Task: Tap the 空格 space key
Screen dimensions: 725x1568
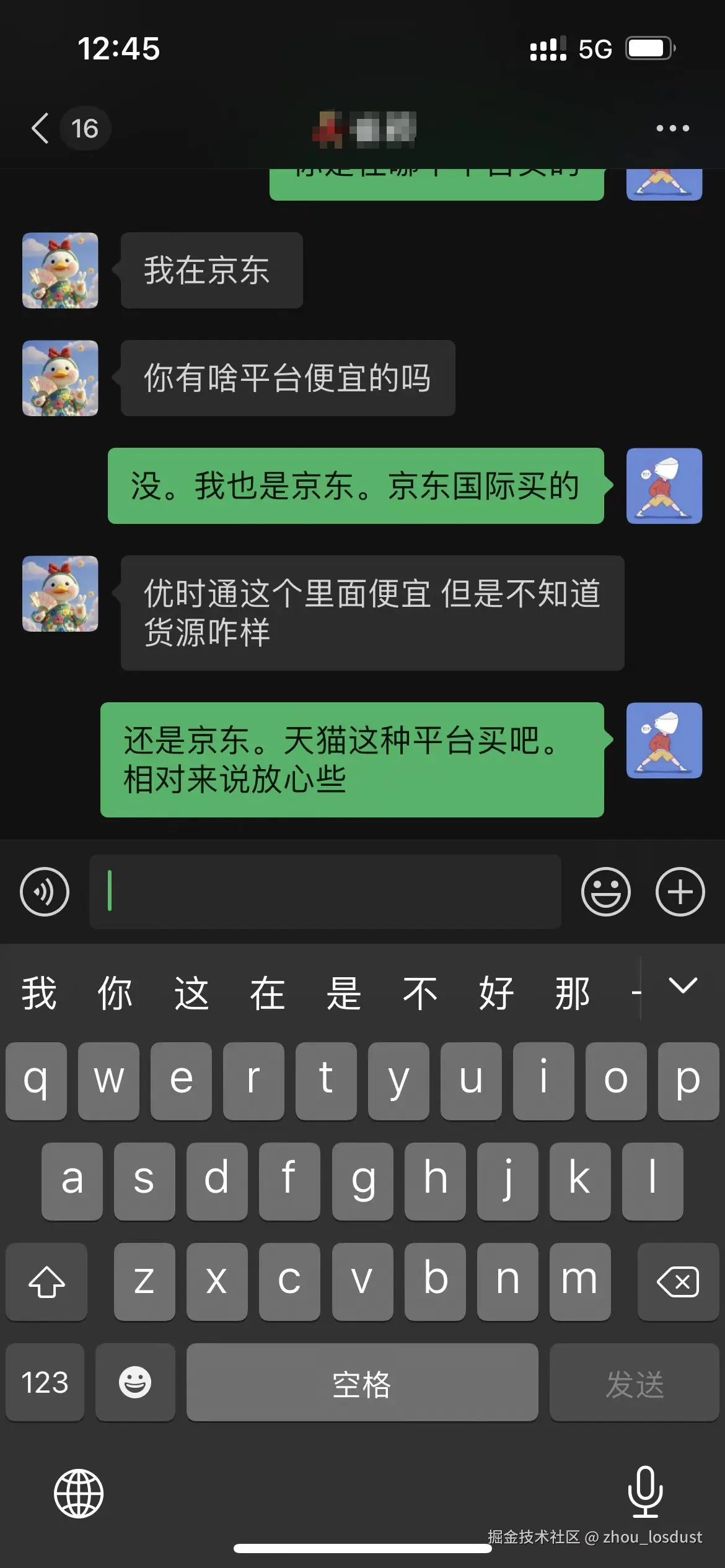Action: [x=362, y=1382]
